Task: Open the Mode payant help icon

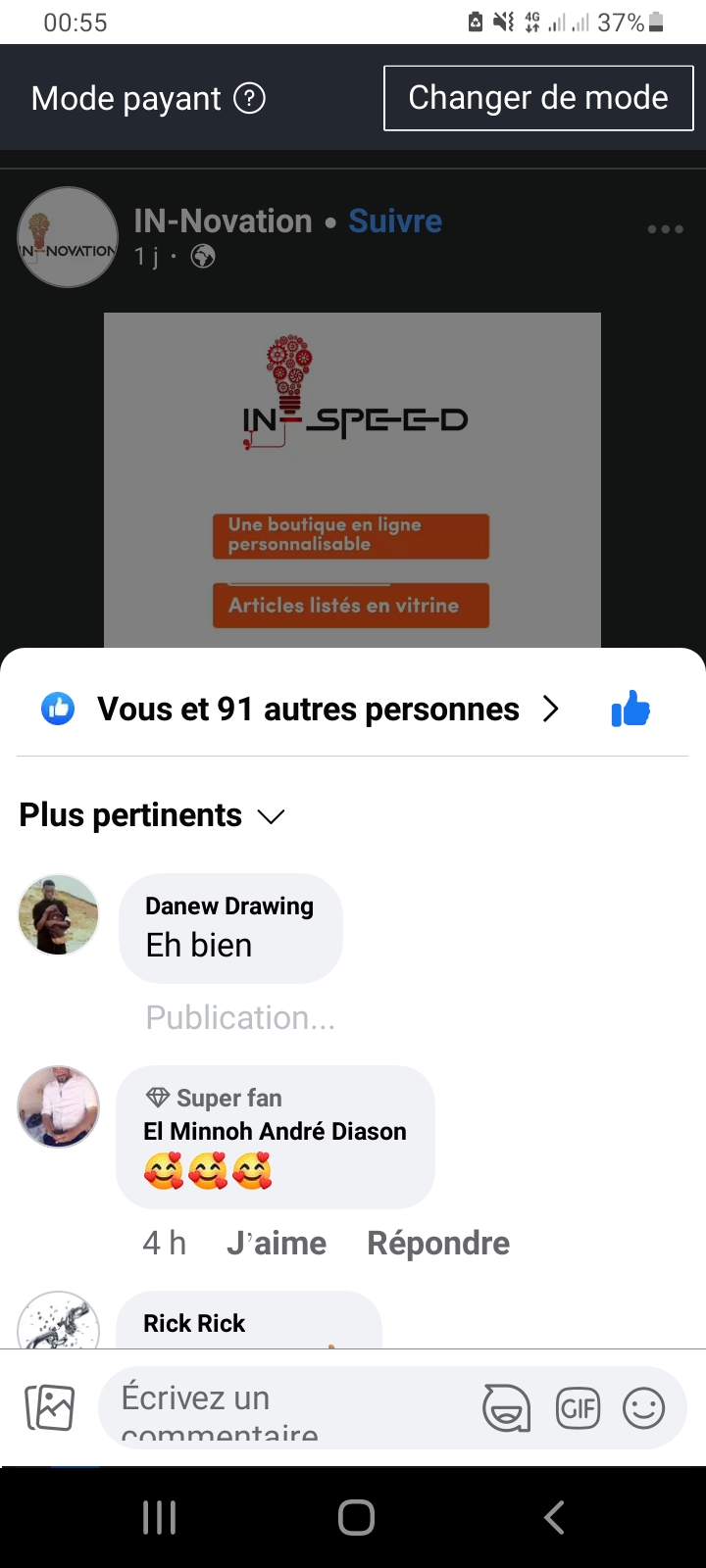Action: click(x=250, y=98)
